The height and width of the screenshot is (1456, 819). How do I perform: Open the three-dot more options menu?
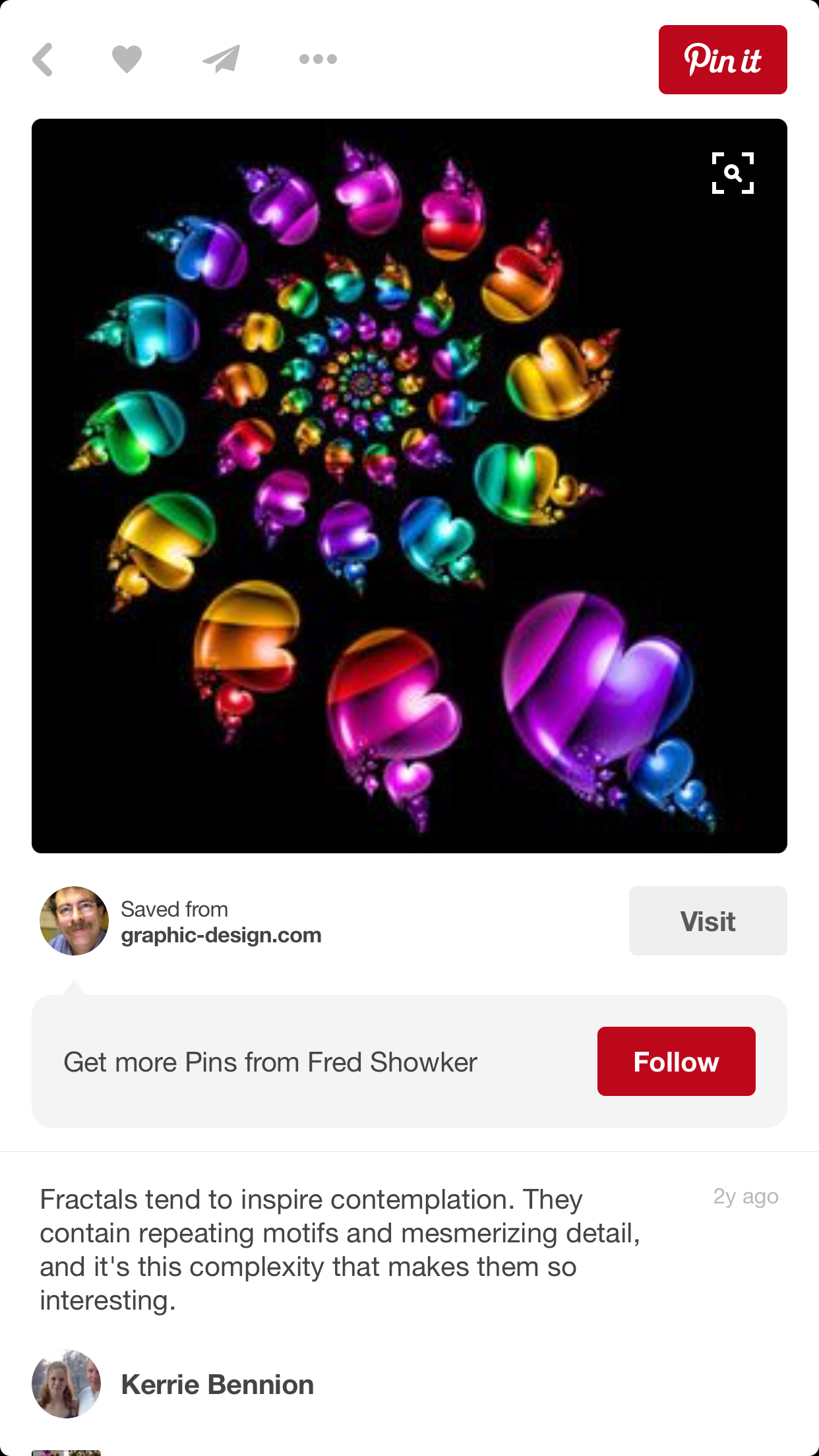pos(318,59)
